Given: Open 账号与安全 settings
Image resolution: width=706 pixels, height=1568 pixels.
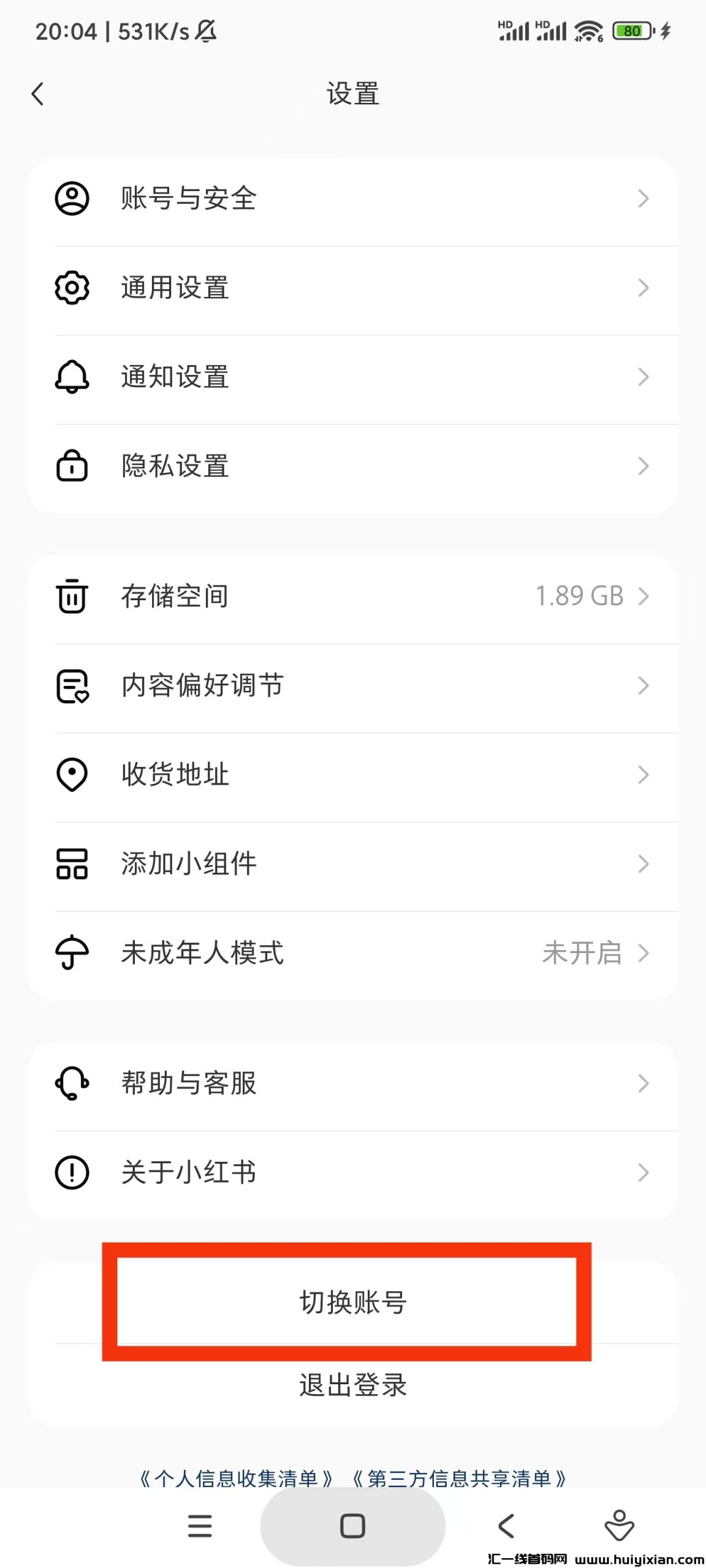Looking at the screenshot, I should point(352,198).
